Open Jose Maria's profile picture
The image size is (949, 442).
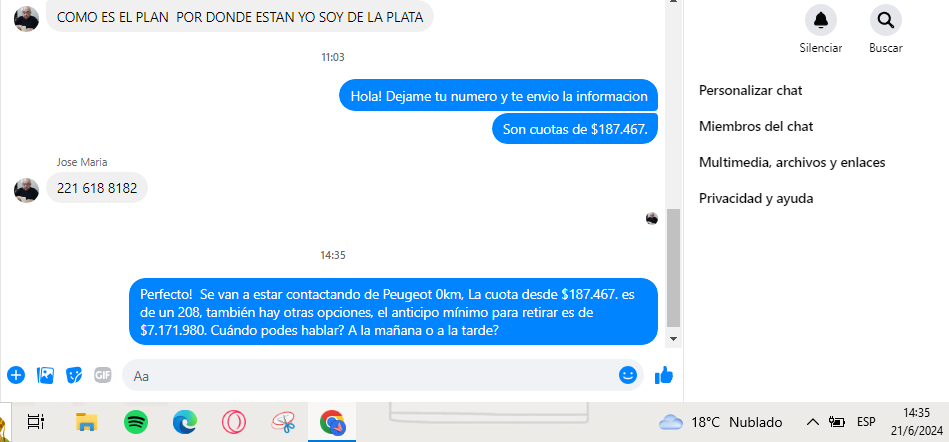[27, 189]
